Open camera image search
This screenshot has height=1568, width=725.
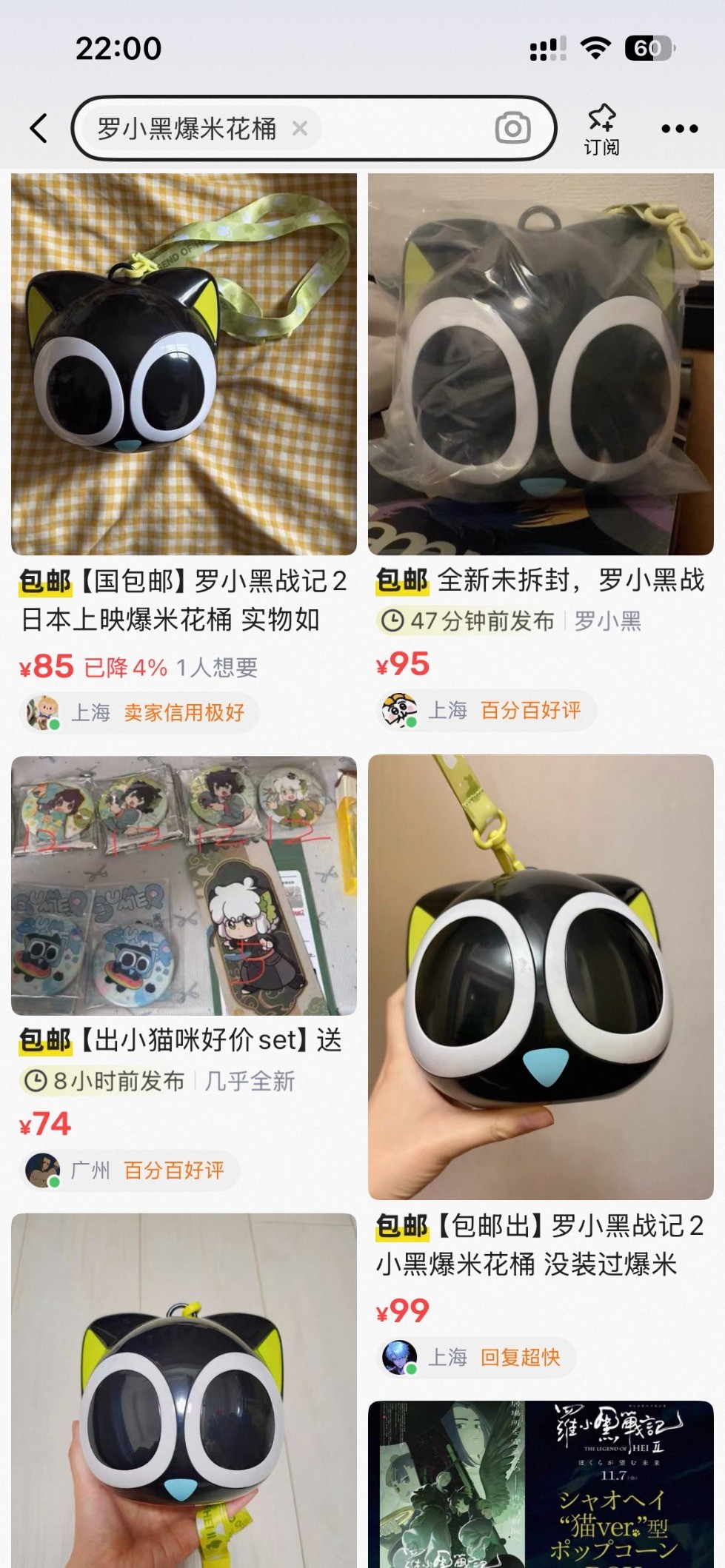tap(512, 128)
